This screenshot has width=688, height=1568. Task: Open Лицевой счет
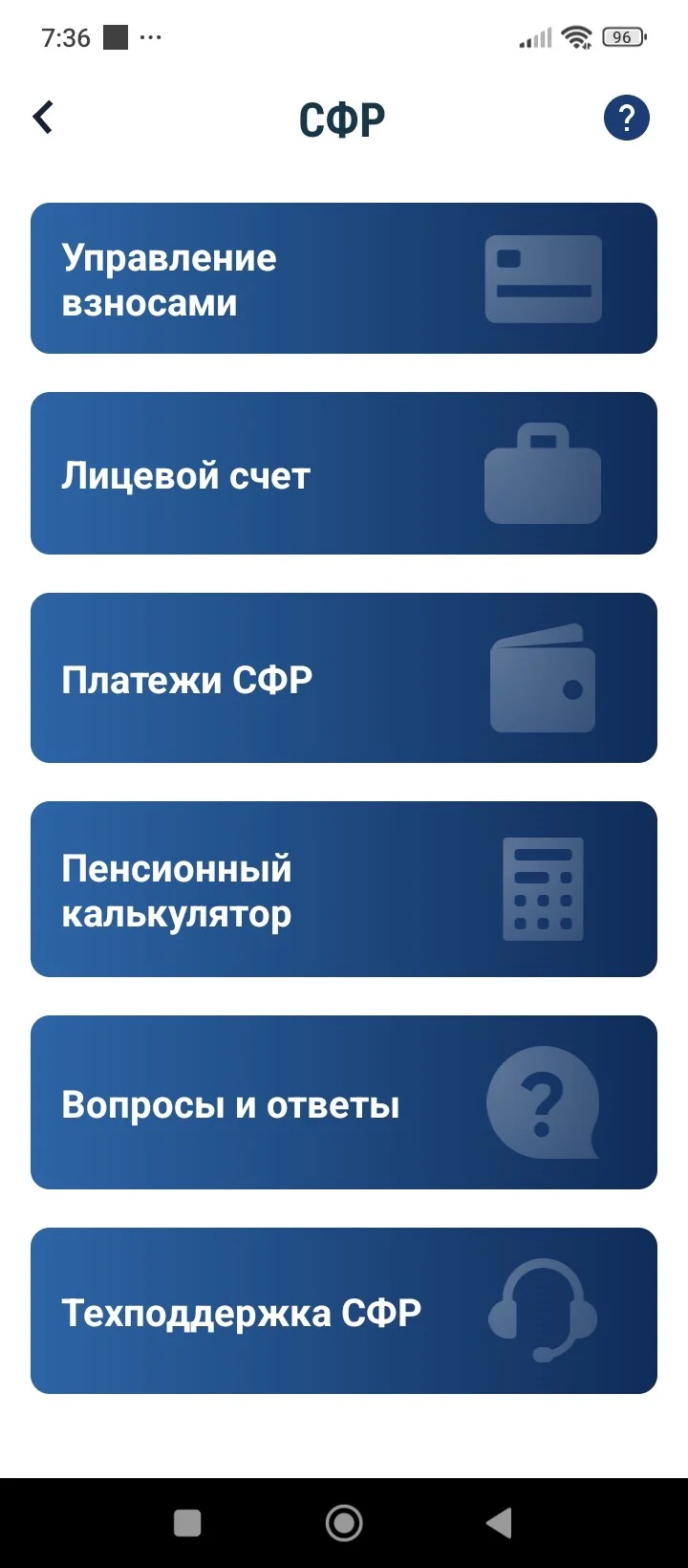pos(344,473)
